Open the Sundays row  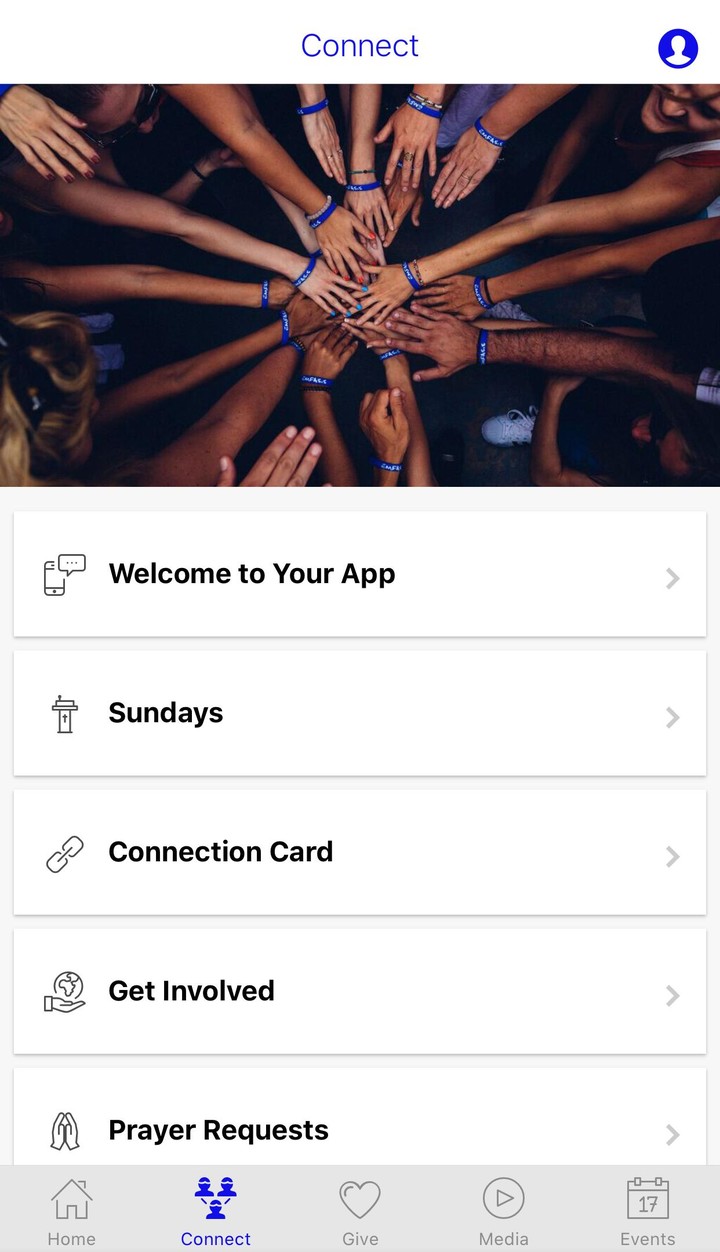pyautogui.click(x=360, y=713)
